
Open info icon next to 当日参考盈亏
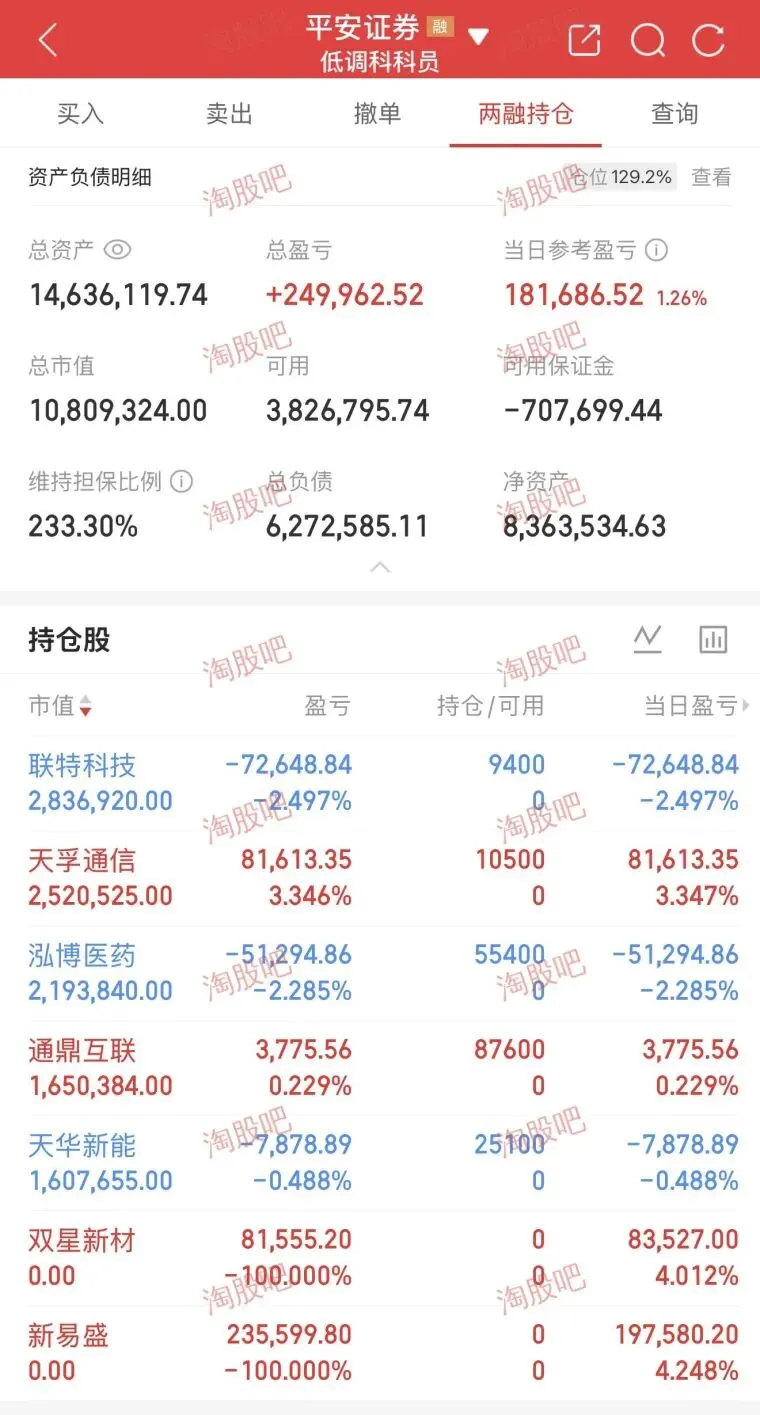(657, 250)
